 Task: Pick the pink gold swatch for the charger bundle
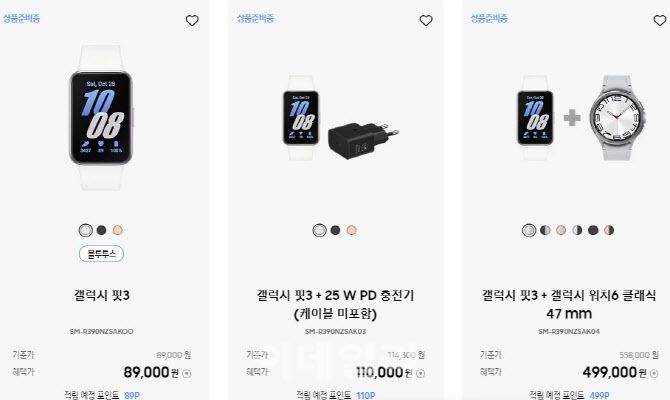pyautogui.click(x=351, y=230)
